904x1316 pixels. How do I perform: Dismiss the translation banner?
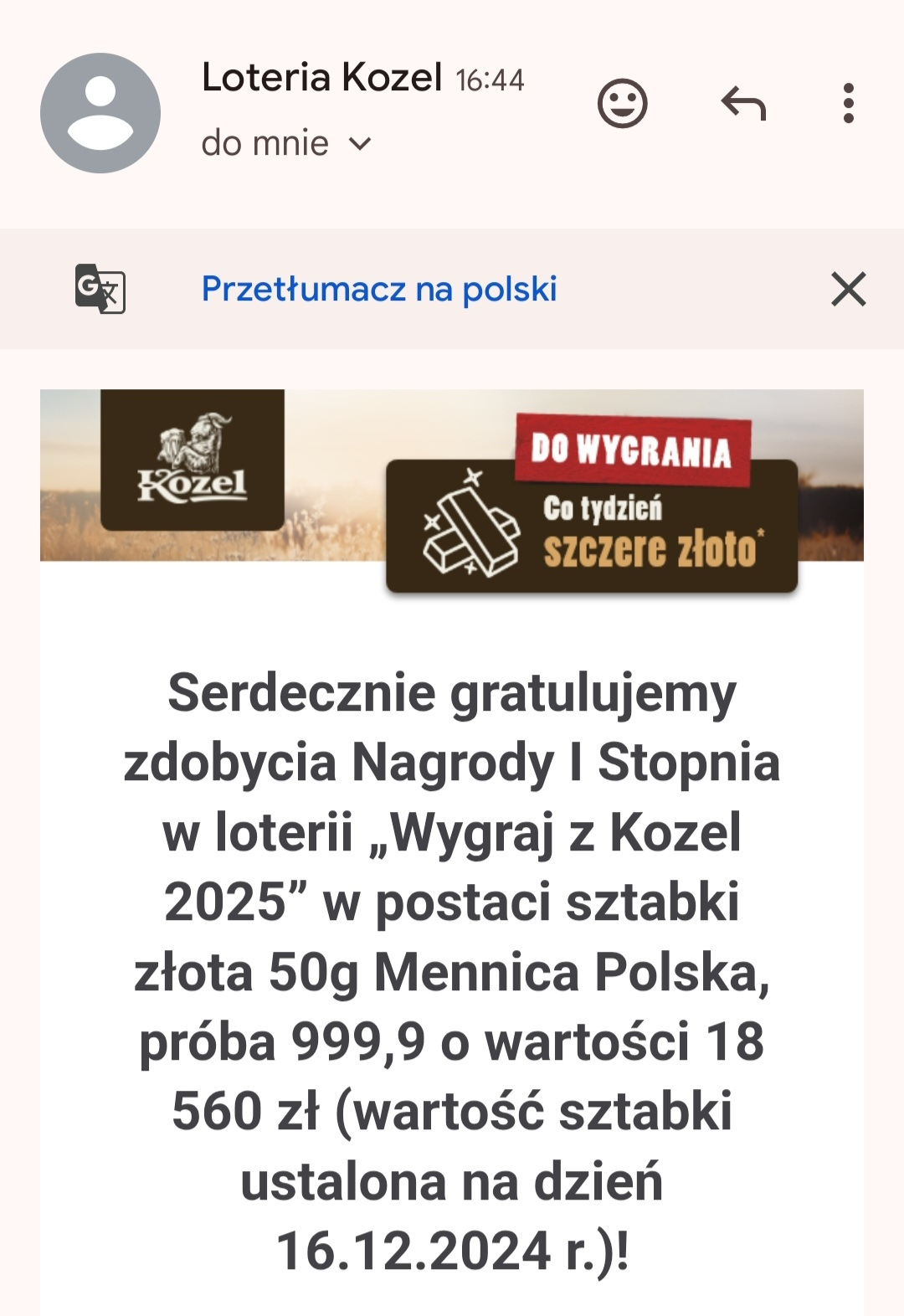click(x=848, y=290)
